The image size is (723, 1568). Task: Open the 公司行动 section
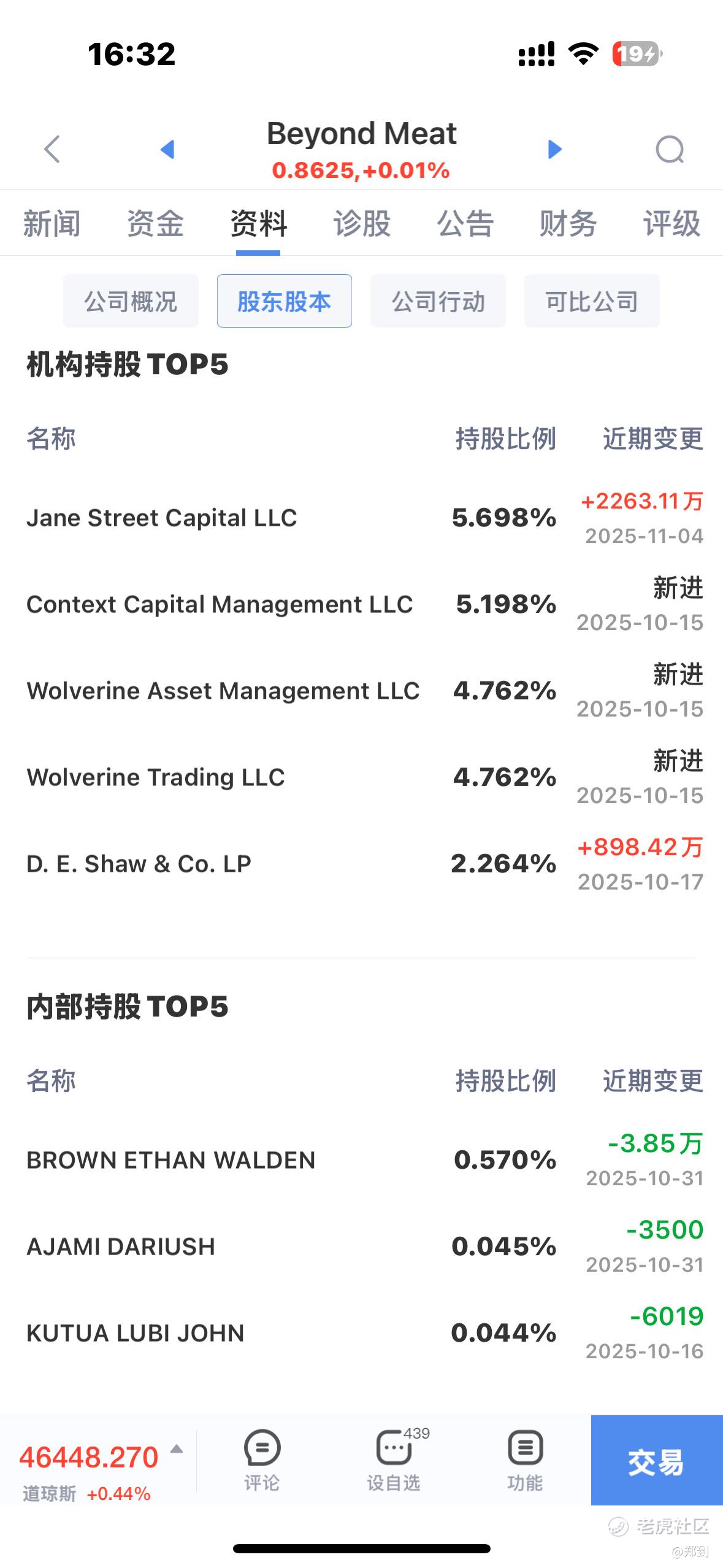click(x=438, y=301)
